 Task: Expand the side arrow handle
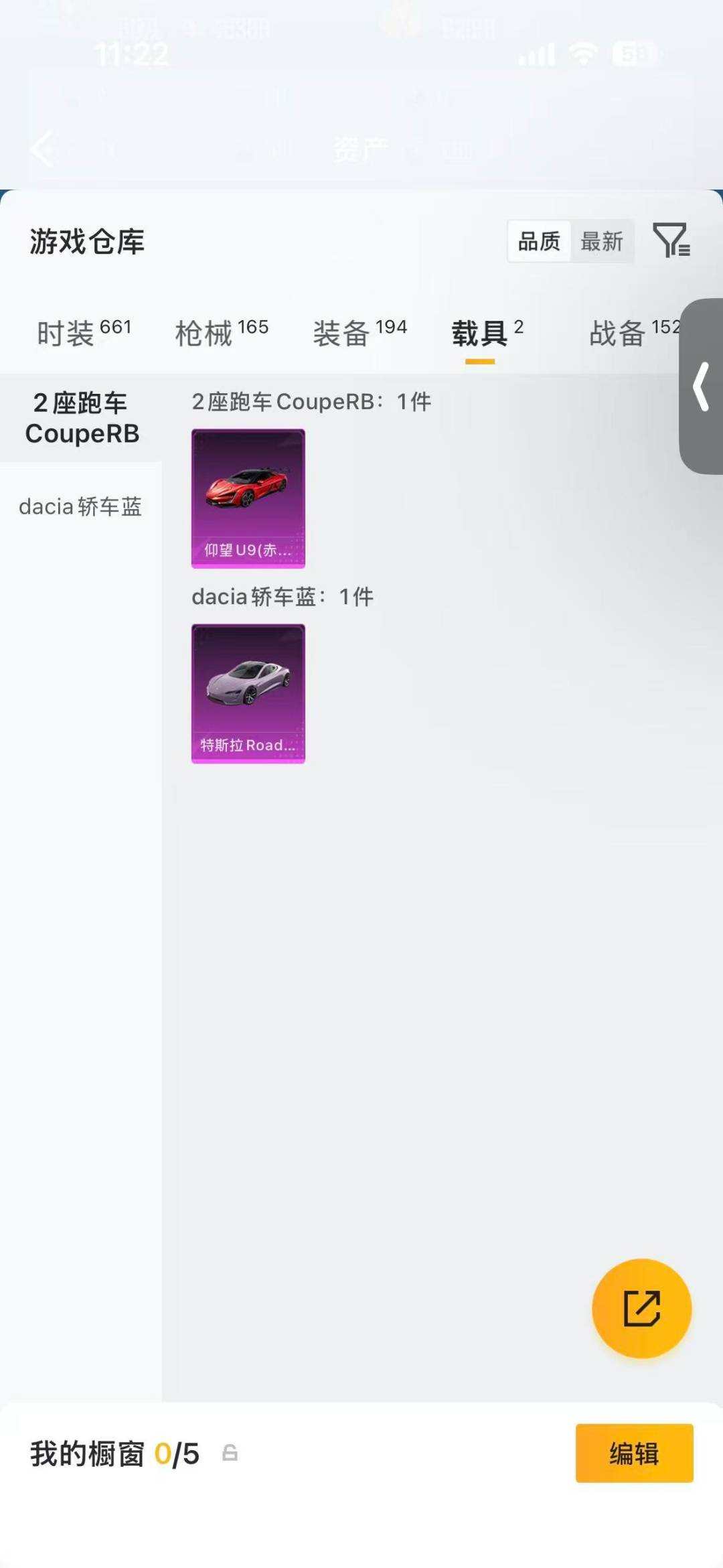pos(701,386)
